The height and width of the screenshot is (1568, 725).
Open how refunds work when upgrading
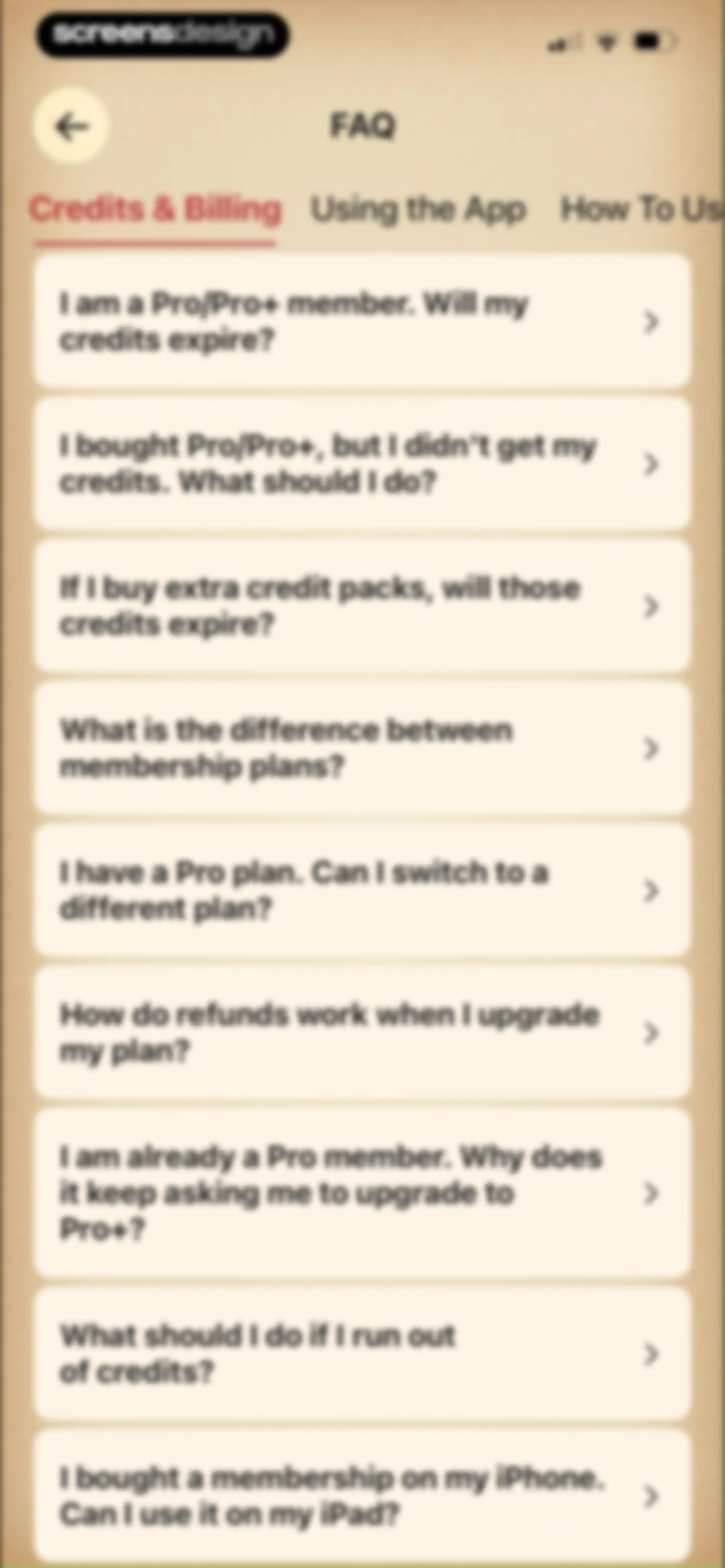click(362, 1033)
